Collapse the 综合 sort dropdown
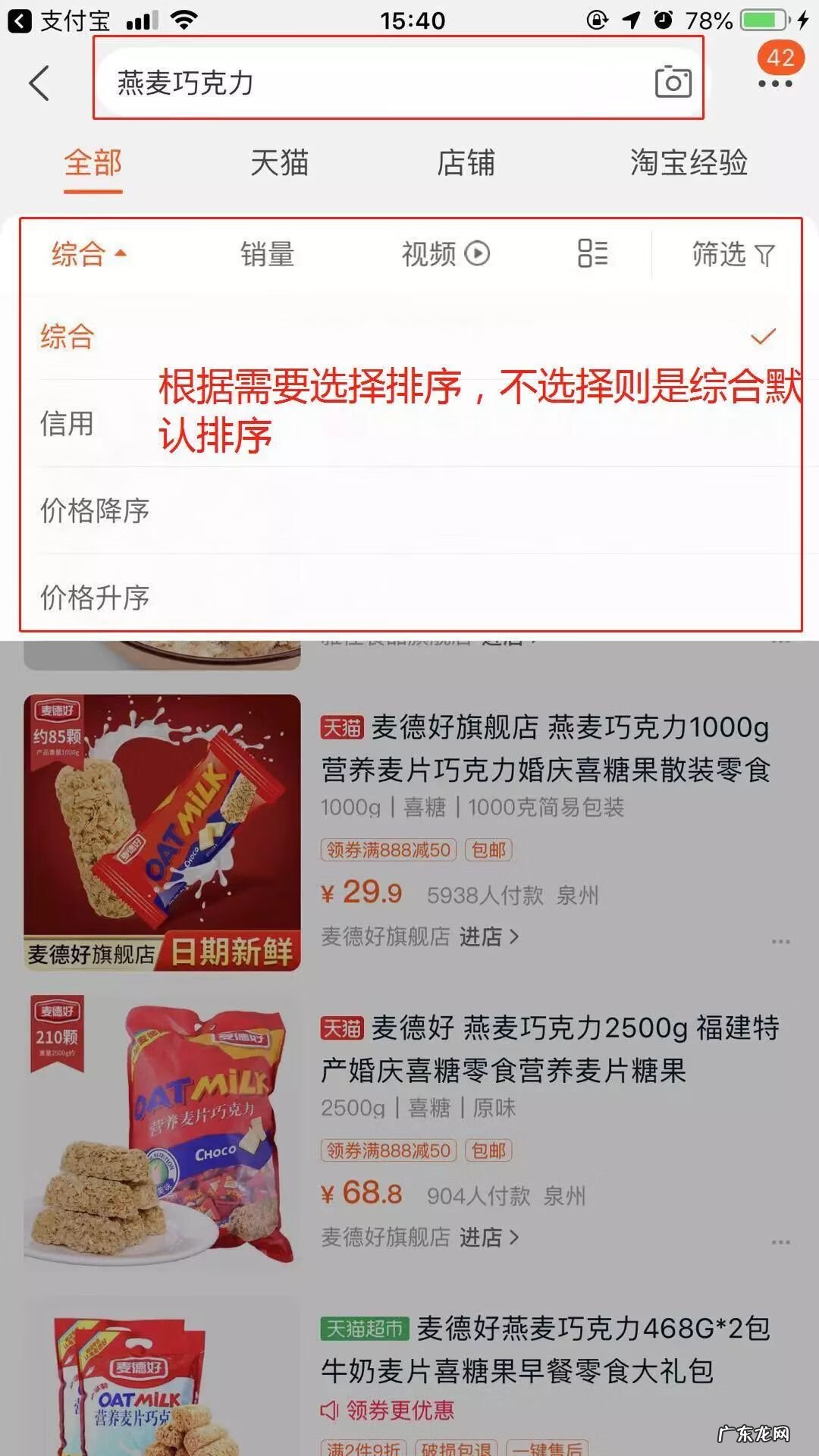The width and height of the screenshot is (819, 1456). coord(83,255)
